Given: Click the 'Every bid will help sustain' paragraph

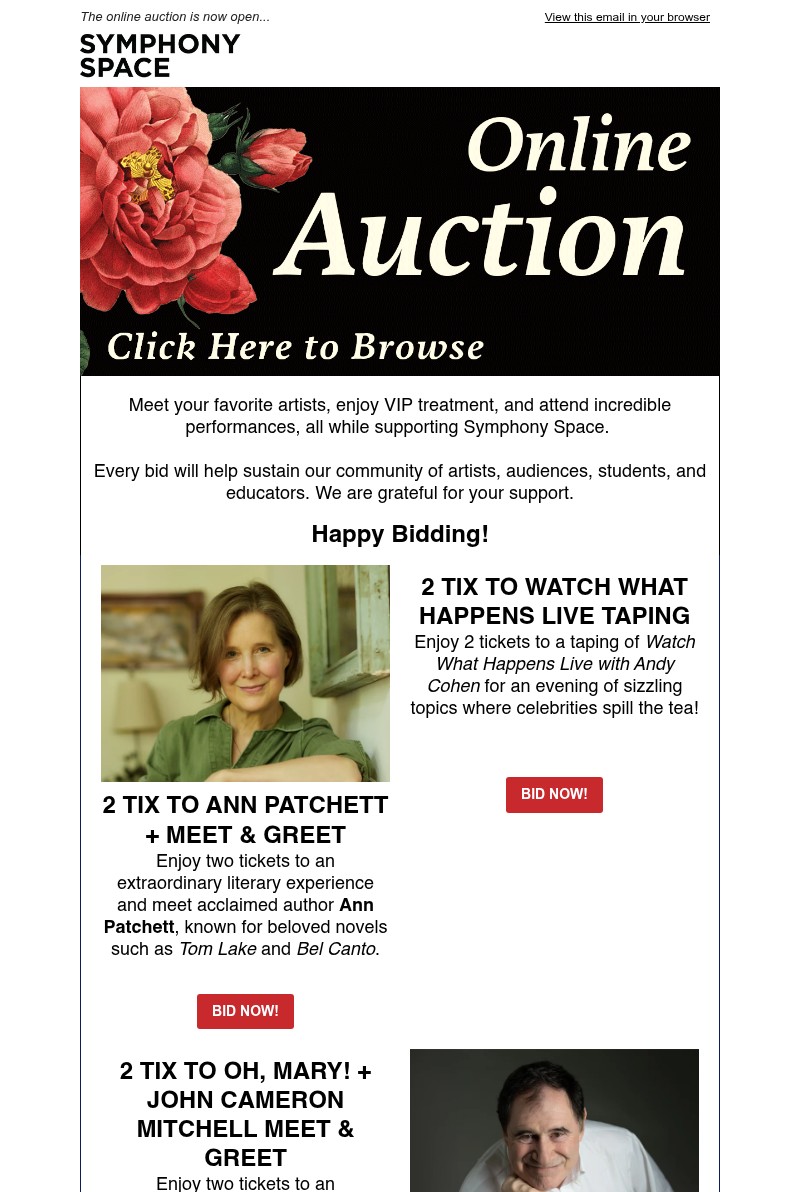Looking at the screenshot, I should click(x=400, y=481).
